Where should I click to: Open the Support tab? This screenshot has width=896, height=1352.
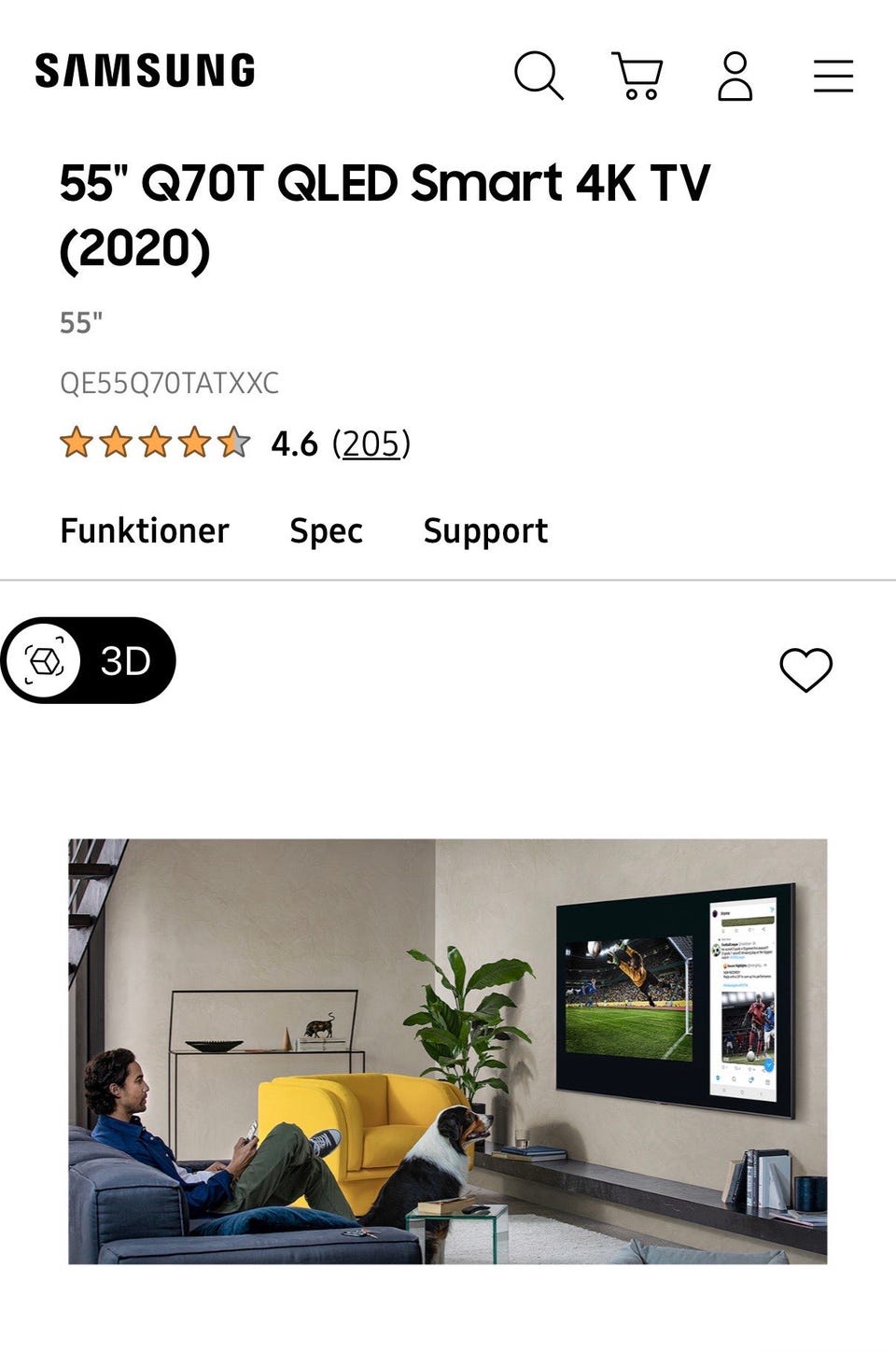click(484, 531)
